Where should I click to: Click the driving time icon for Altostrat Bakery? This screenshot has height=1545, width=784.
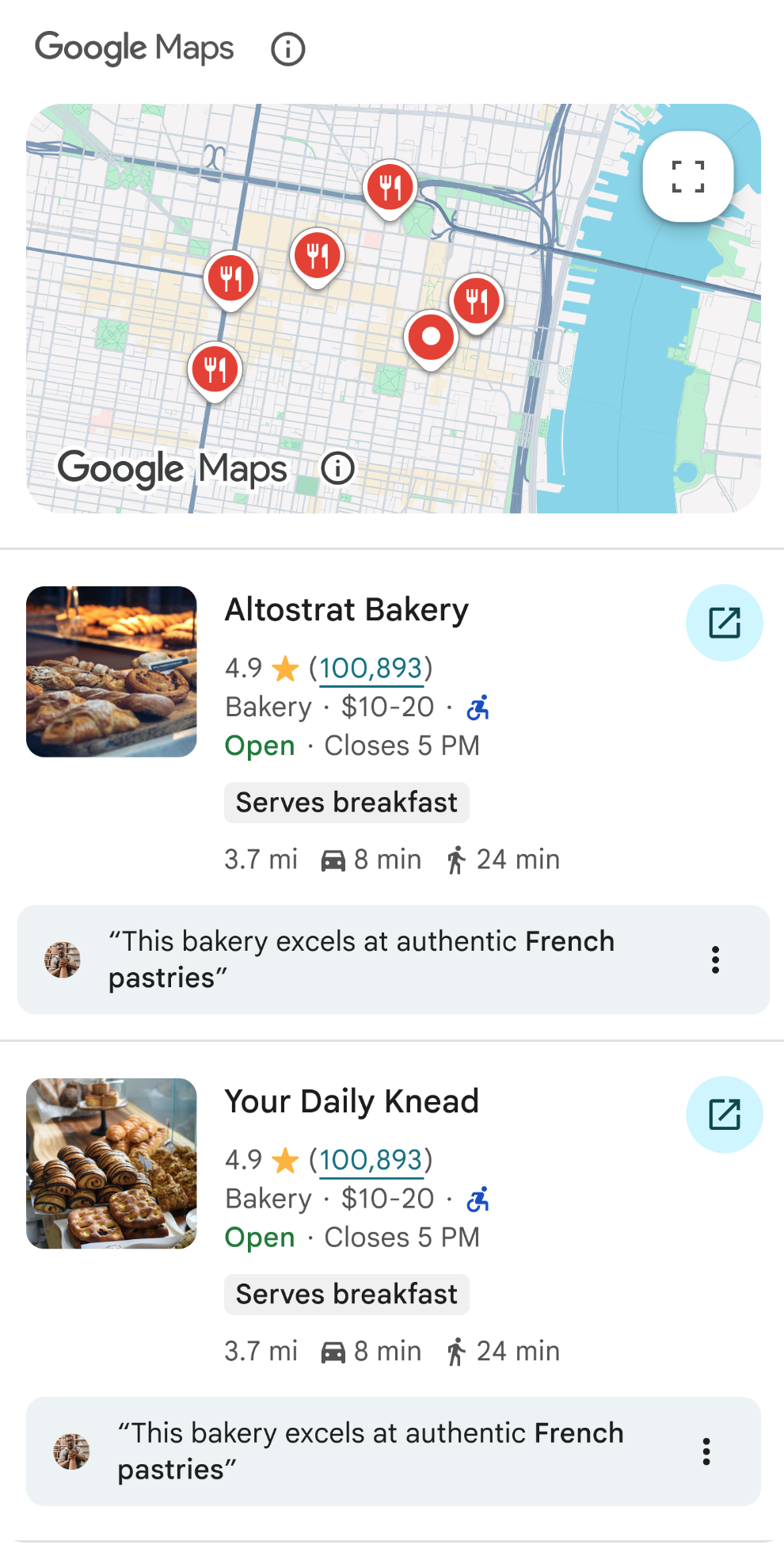pos(334,859)
